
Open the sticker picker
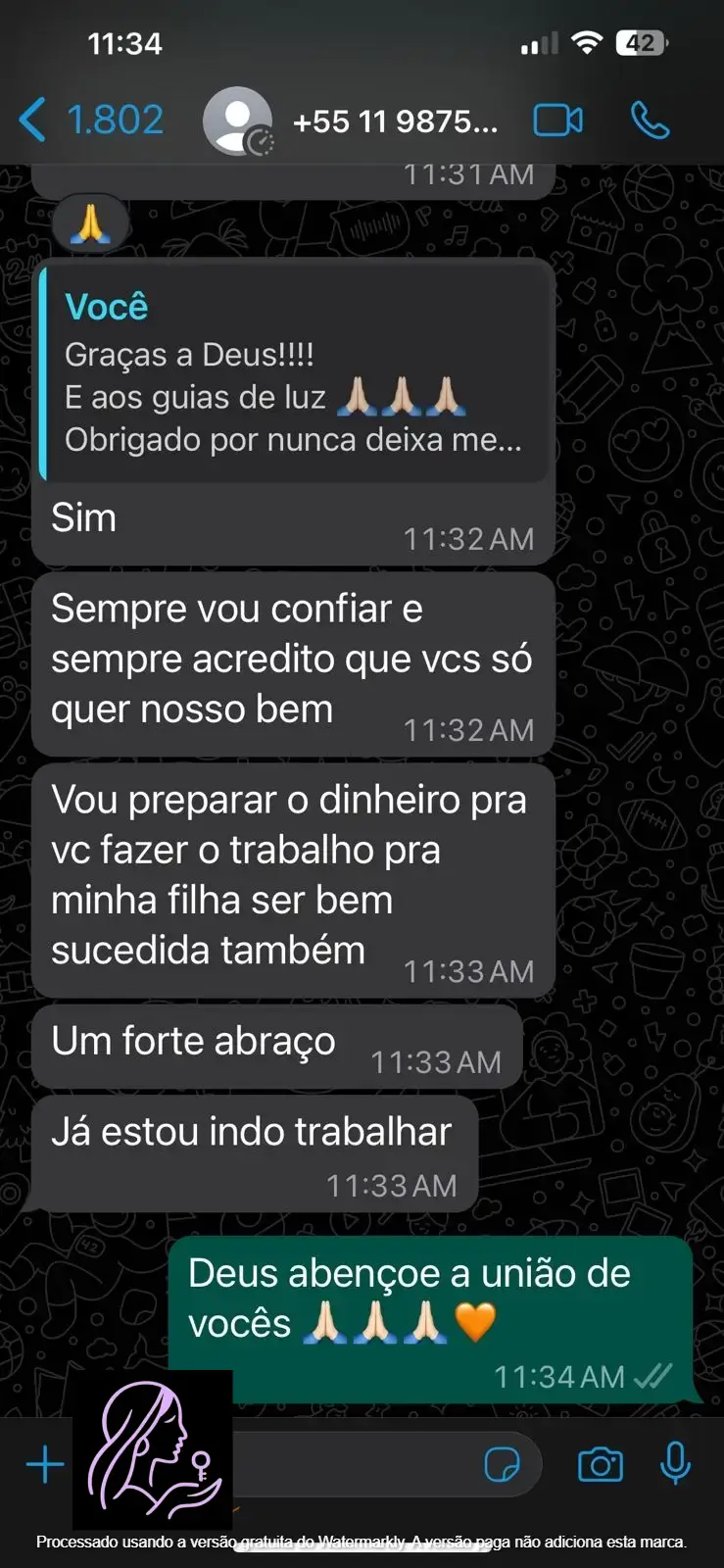[x=503, y=1465]
